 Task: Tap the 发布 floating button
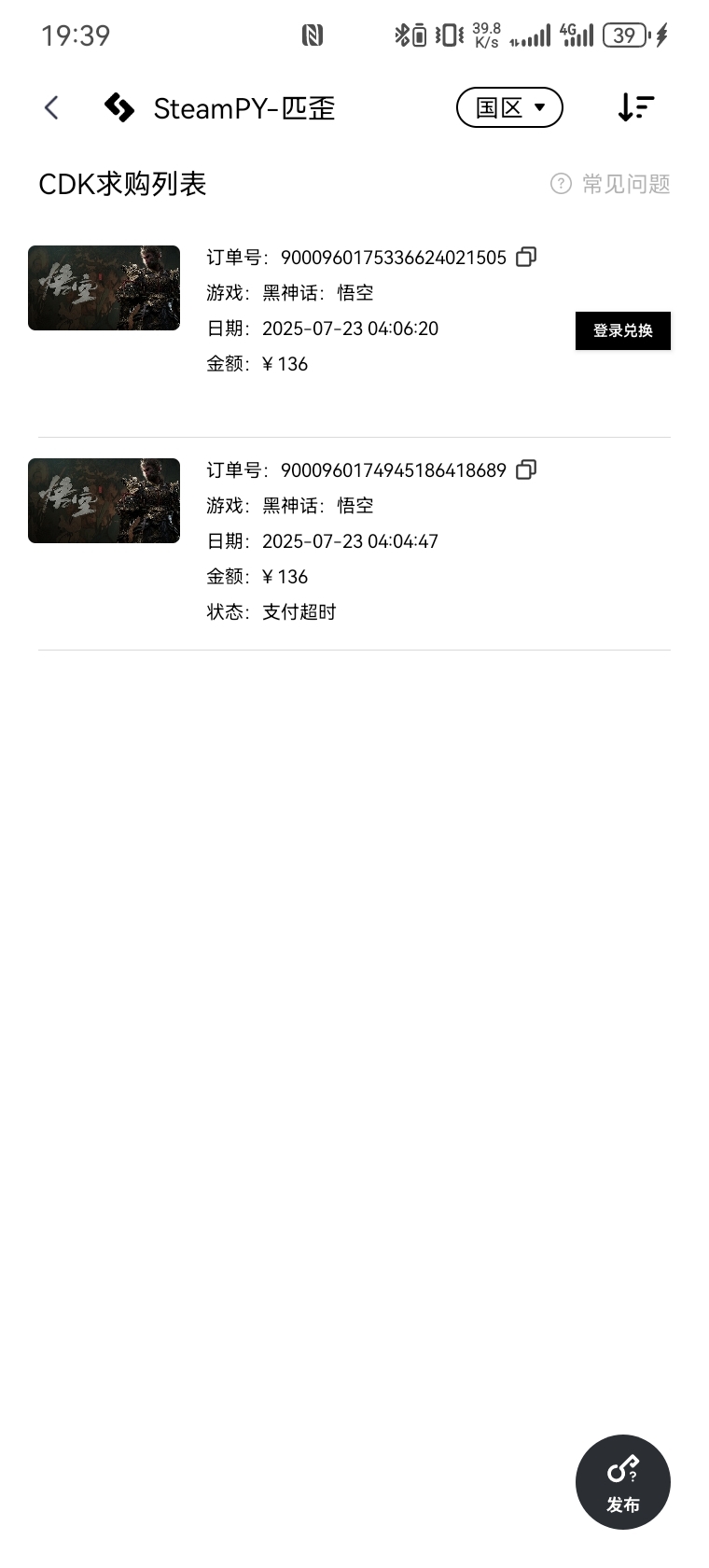pyautogui.click(x=622, y=1481)
